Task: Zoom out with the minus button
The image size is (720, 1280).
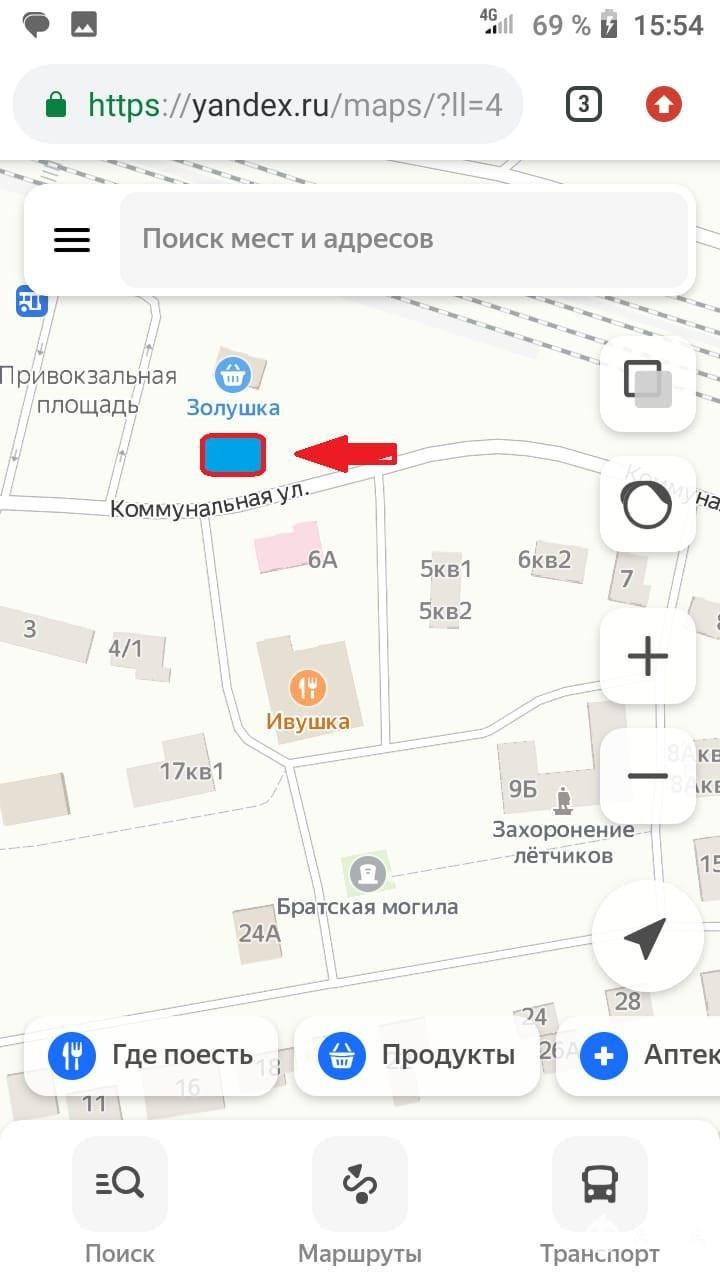Action: pyautogui.click(x=647, y=776)
